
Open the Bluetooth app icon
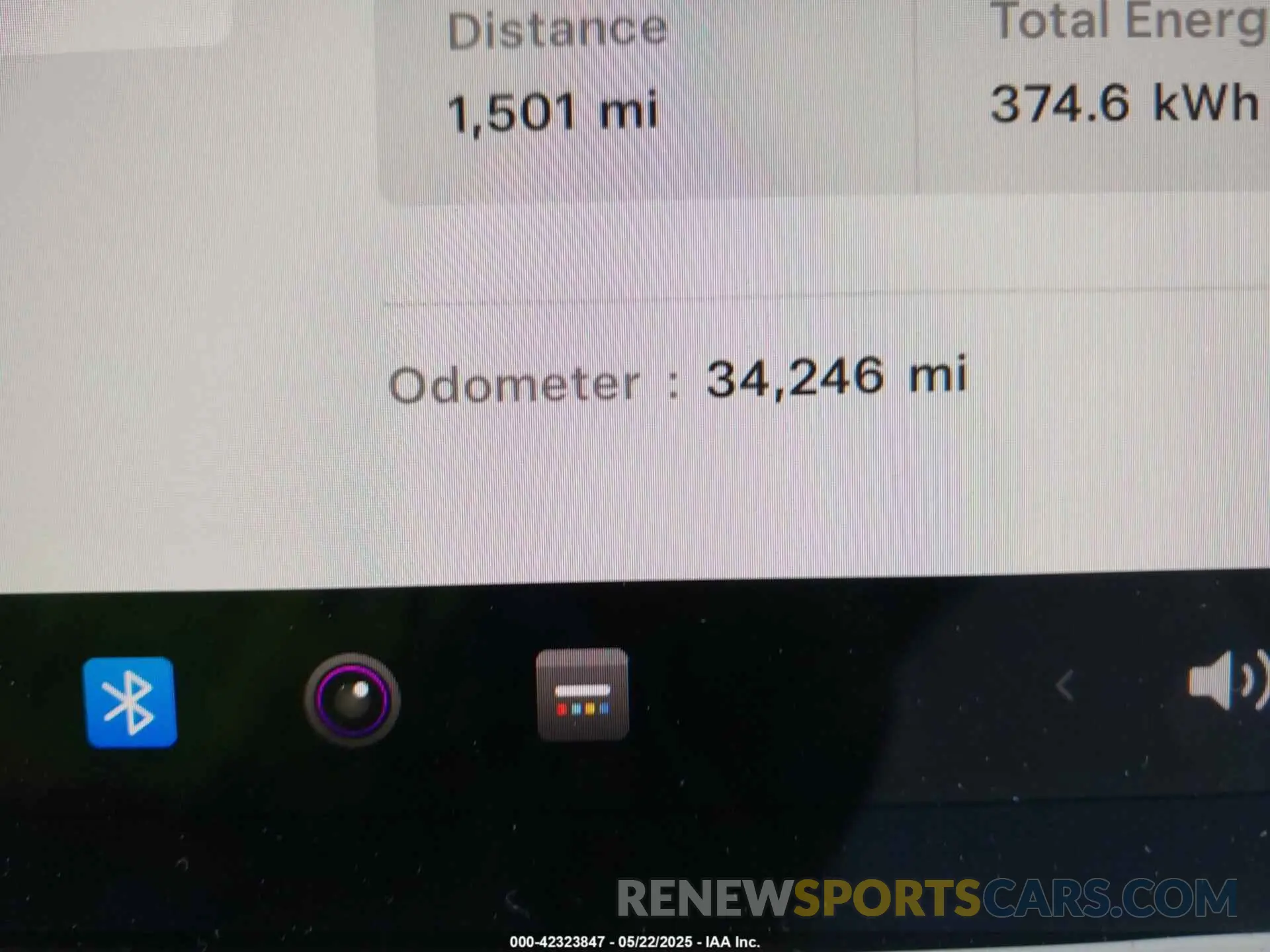pyautogui.click(x=130, y=701)
